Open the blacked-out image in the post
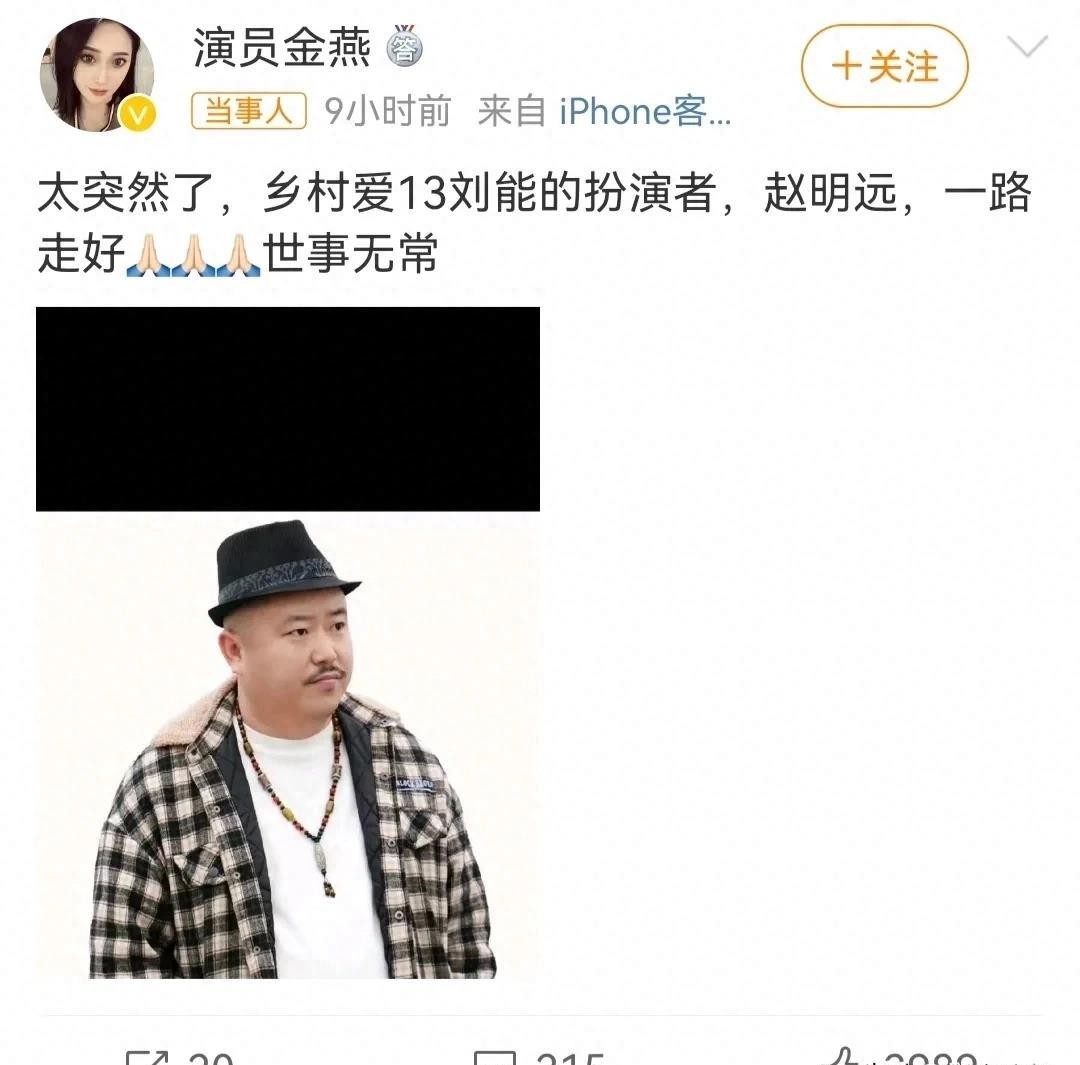 click(x=288, y=409)
